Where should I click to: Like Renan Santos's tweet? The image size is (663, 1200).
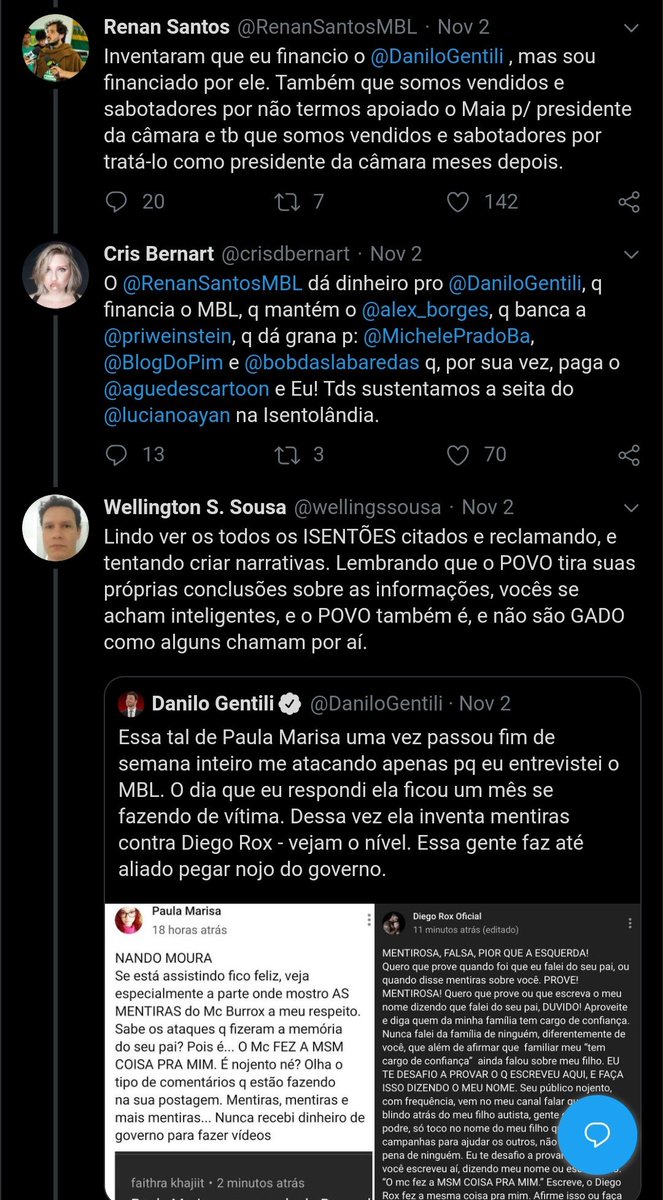pyautogui.click(x=457, y=202)
